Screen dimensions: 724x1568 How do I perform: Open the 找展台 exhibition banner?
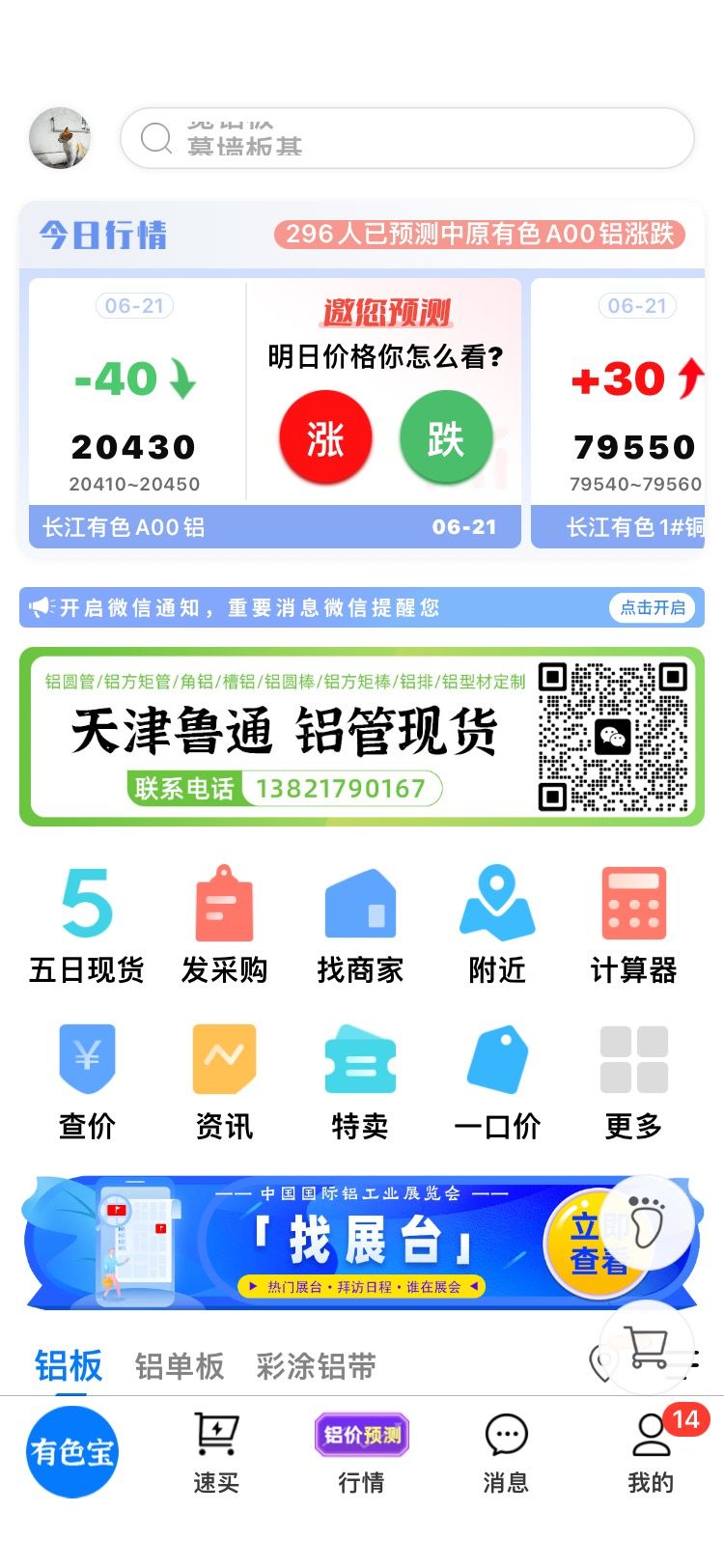coord(362,1242)
